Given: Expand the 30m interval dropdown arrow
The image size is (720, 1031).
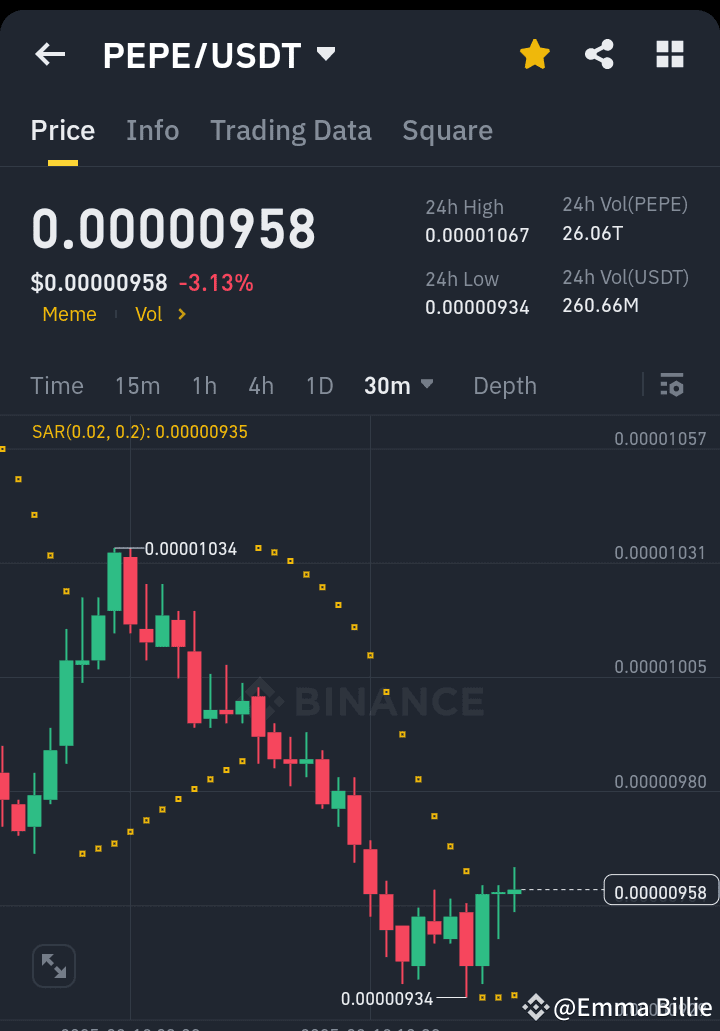Looking at the screenshot, I should click(427, 385).
